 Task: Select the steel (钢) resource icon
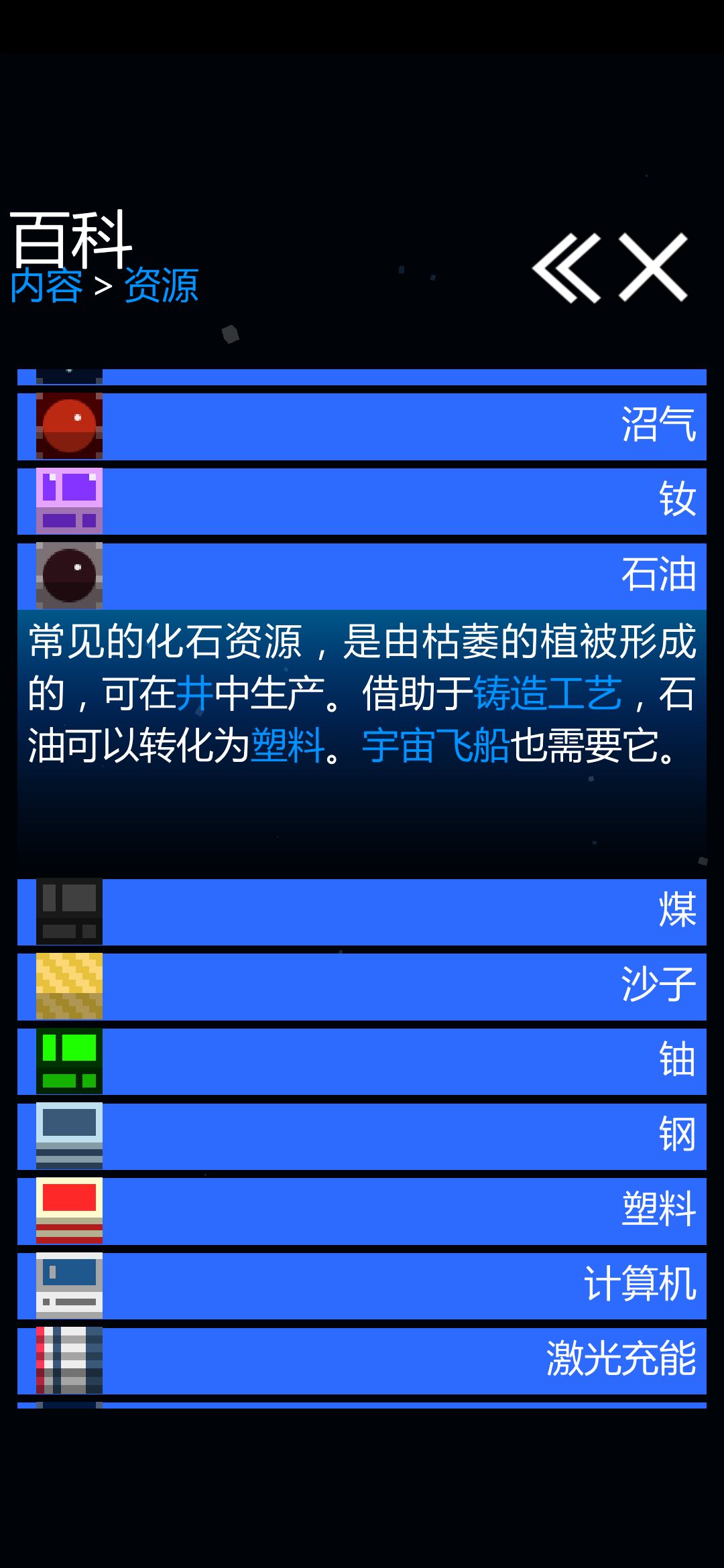[69, 1136]
